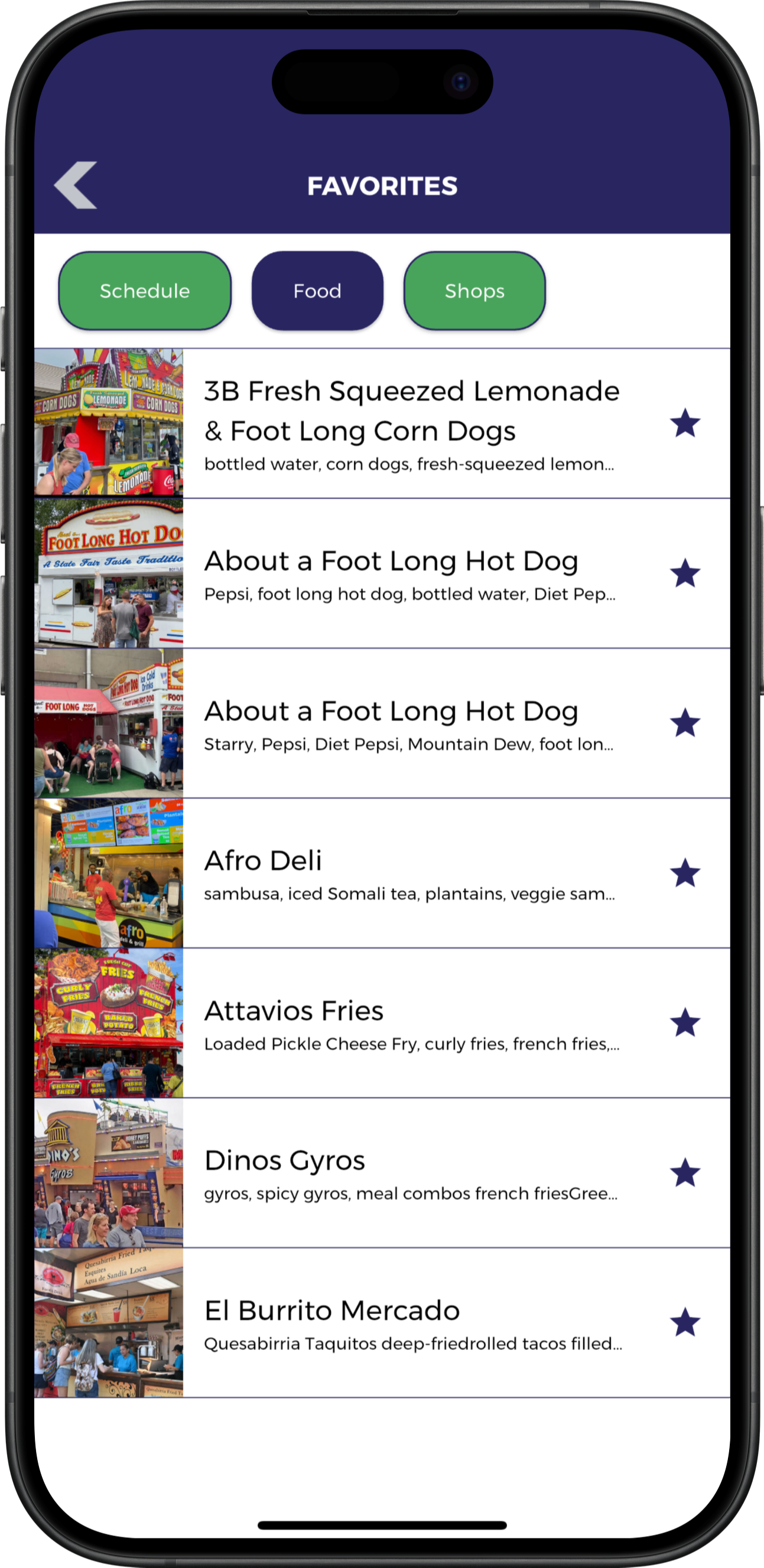View Attavios Fries details
The height and width of the screenshot is (1568, 764).
[x=382, y=1023]
